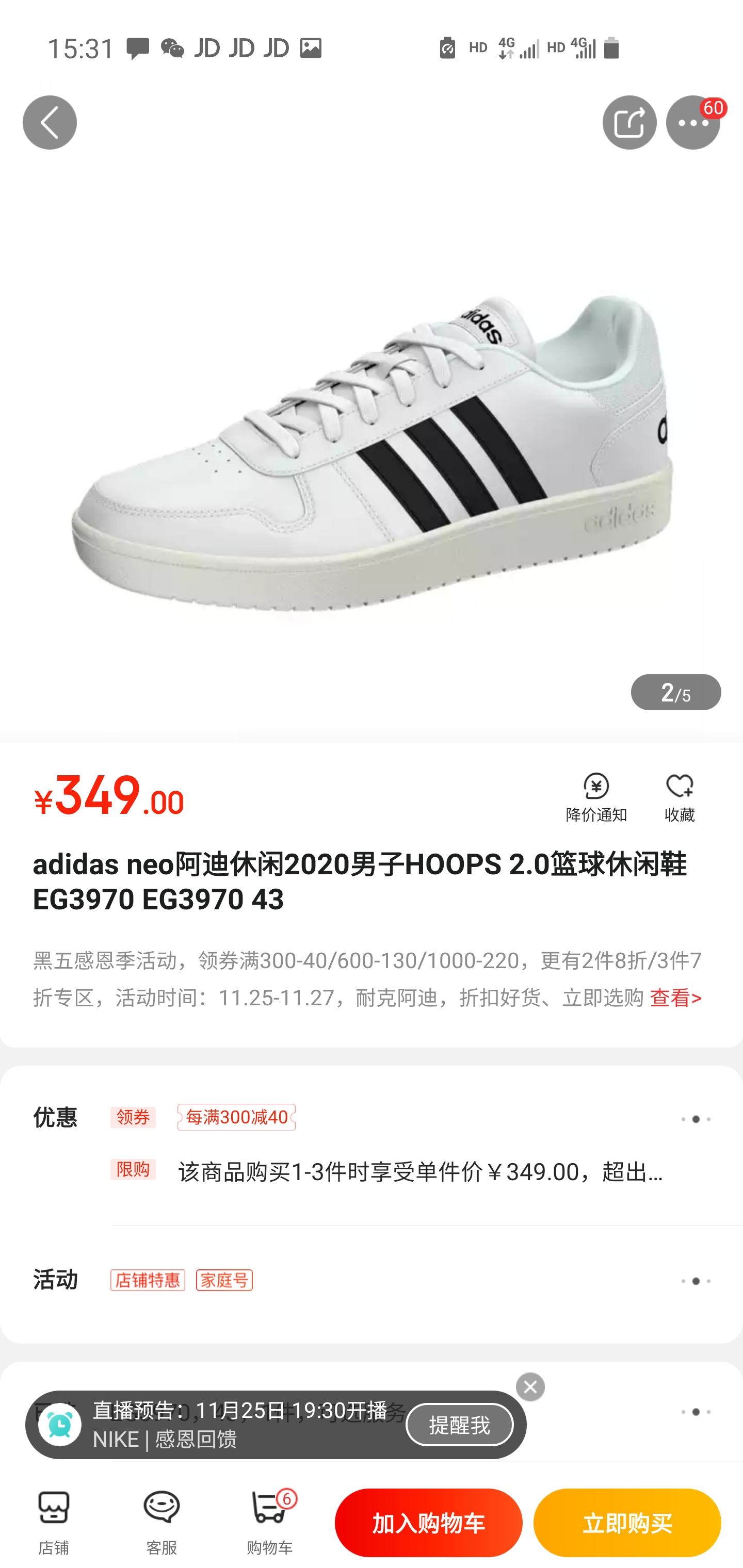Tap 提醒我 for the NIKE livestream
Image resolution: width=743 pixels, height=1568 pixels.
[459, 1424]
